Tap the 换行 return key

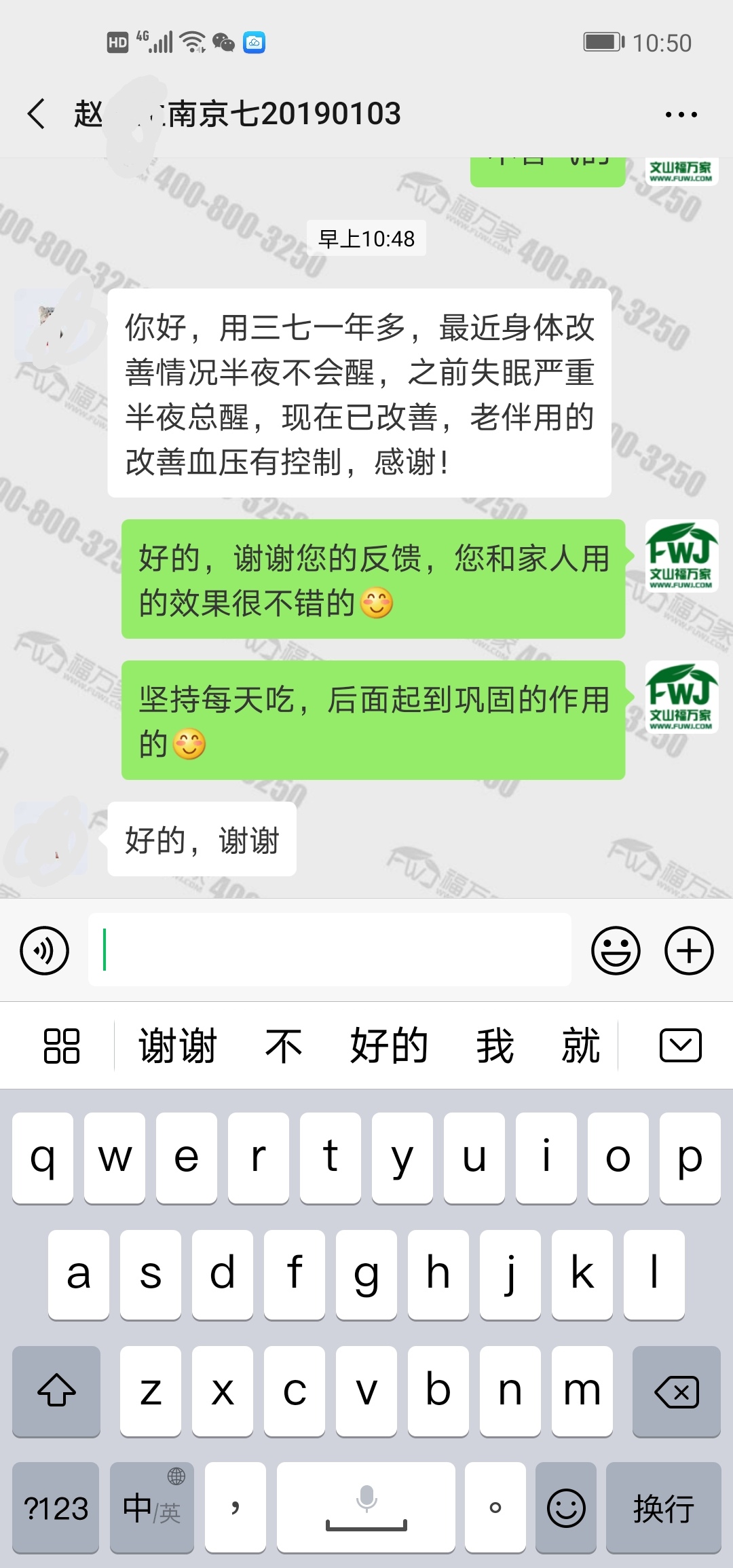coord(663,1508)
